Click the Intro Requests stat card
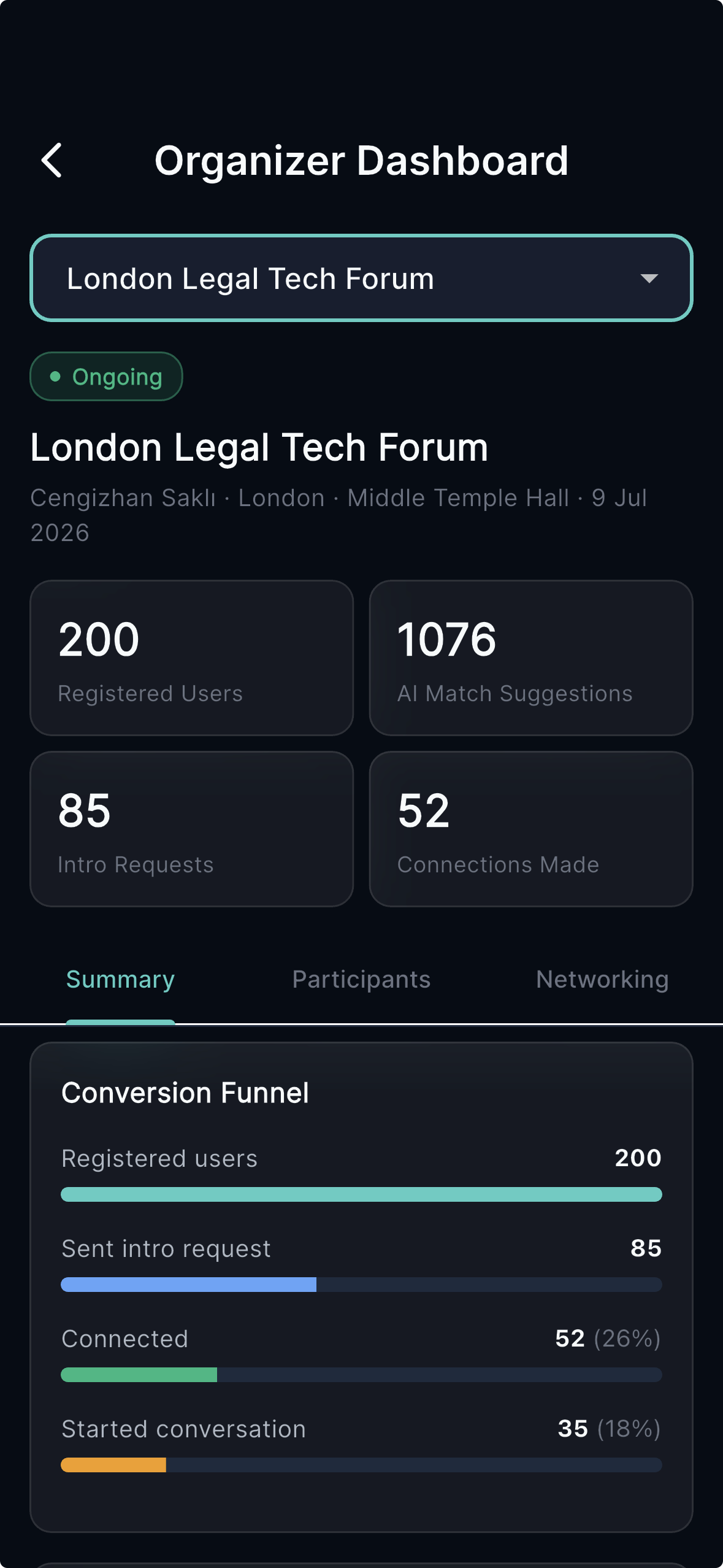Screen dimensions: 723x1568 [x=192, y=828]
